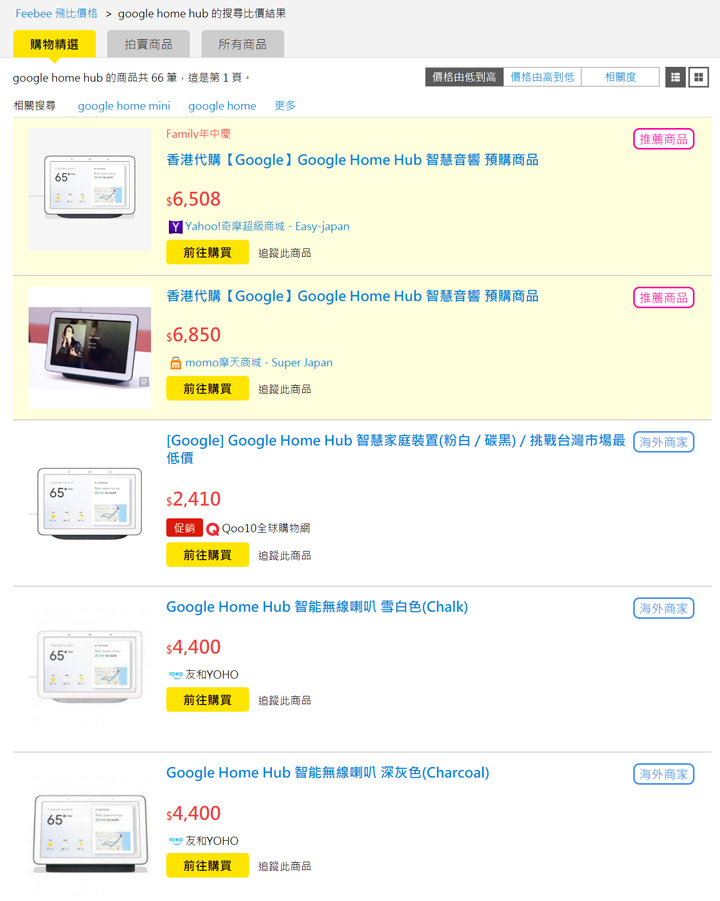Click the red 促銷 promotion badge
The height and width of the screenshot is (901, 720).
tap(183, 526)
